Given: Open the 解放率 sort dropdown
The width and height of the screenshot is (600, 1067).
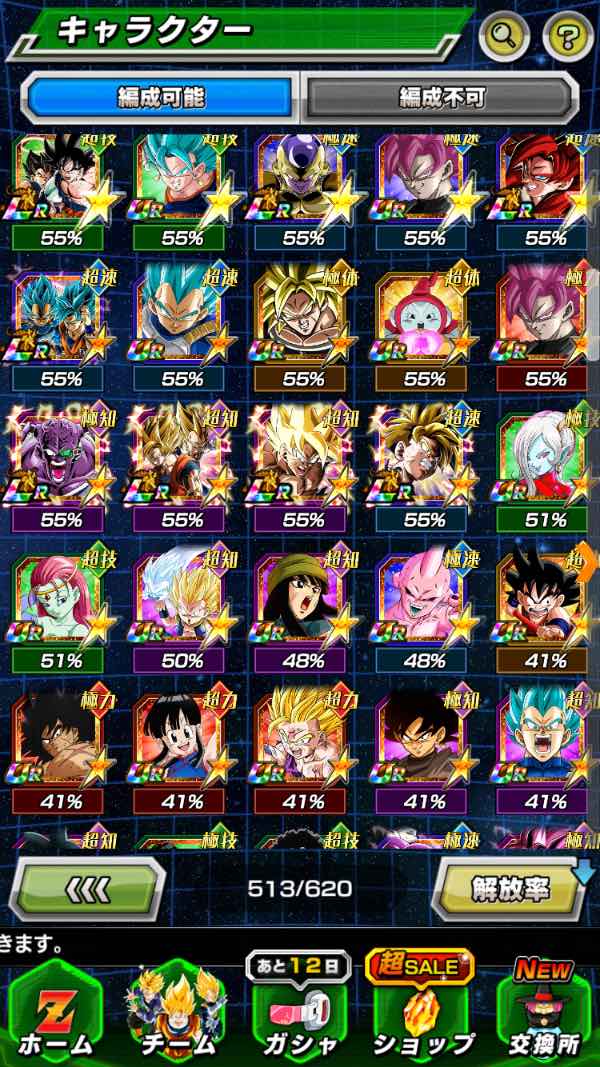Looking at the screenshot, I should point(510,888).
